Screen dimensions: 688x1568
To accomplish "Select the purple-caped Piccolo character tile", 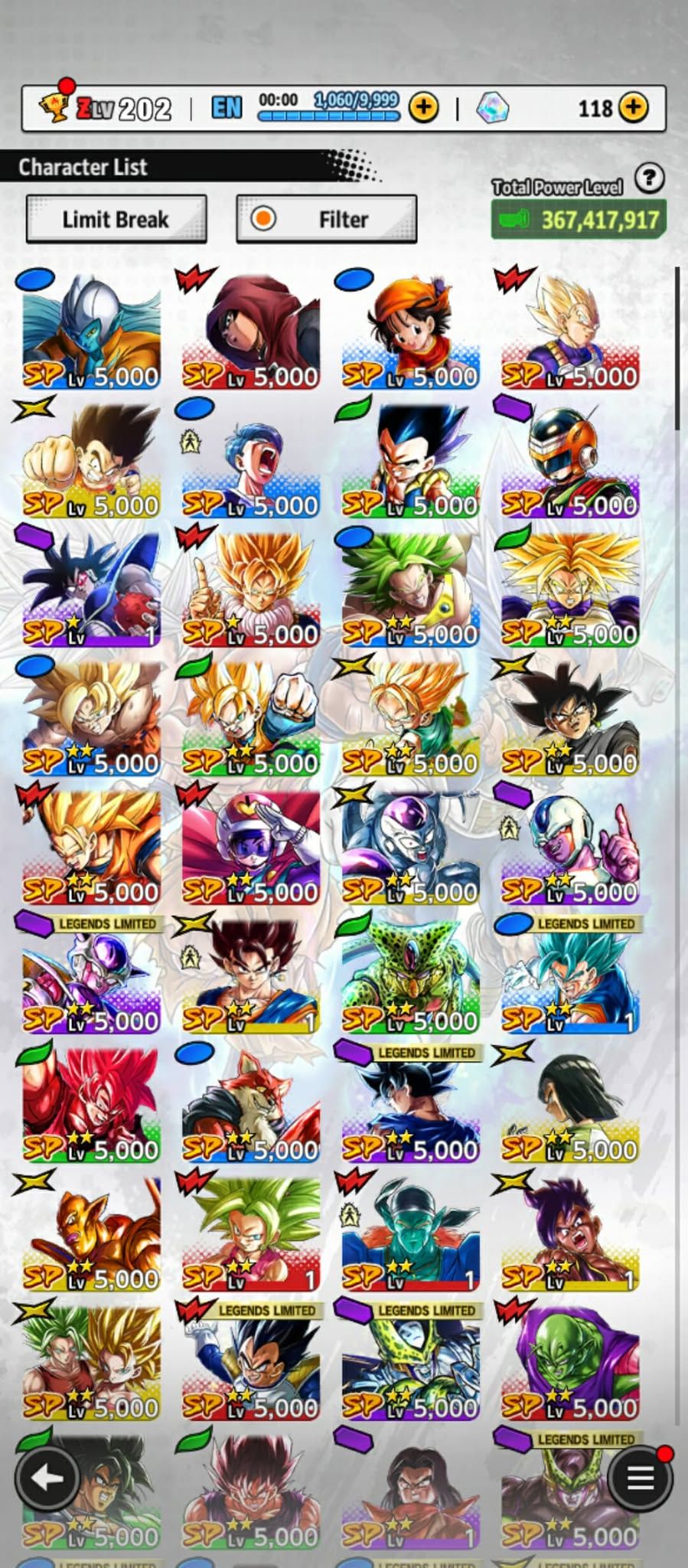I will click(570, 1361).
